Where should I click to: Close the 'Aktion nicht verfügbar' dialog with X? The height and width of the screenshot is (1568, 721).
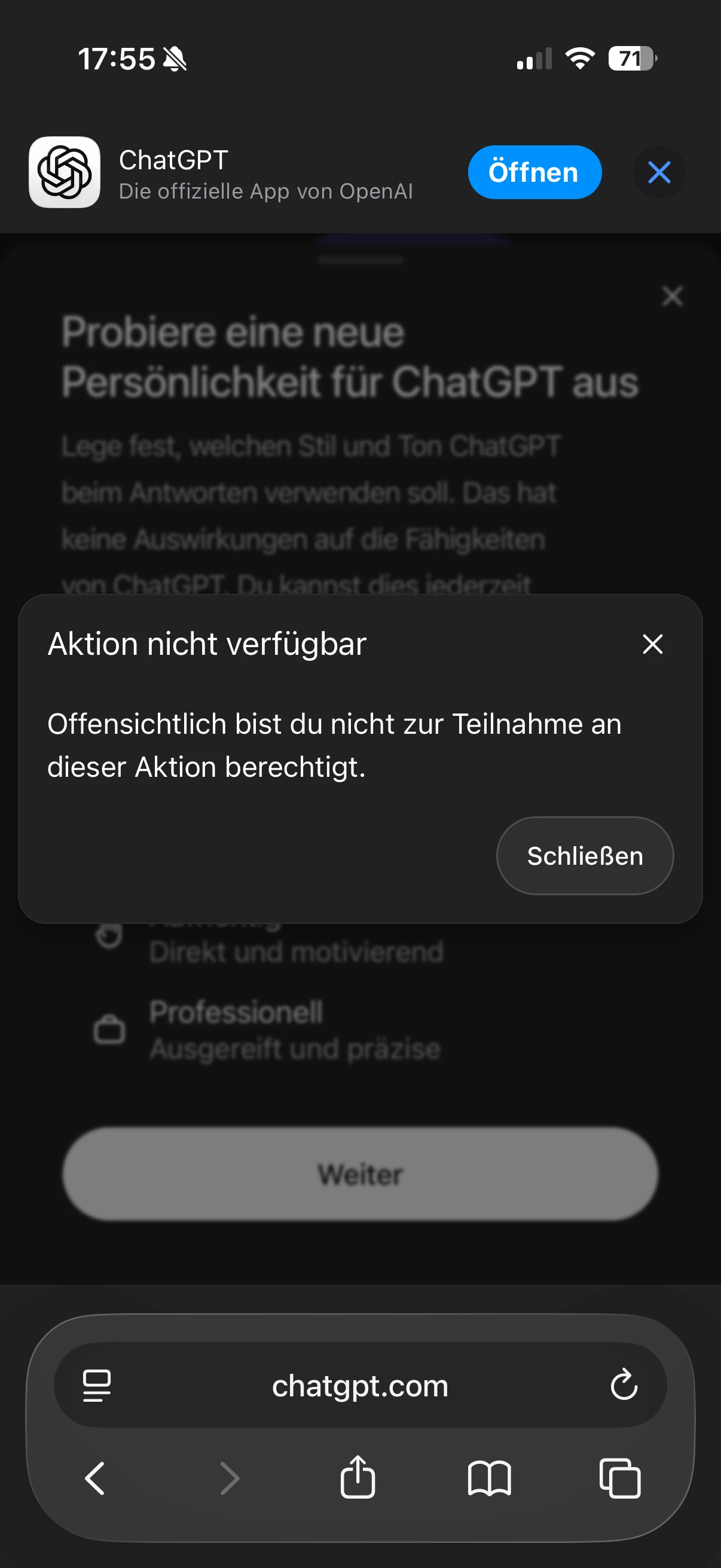(x=652, y=644)
